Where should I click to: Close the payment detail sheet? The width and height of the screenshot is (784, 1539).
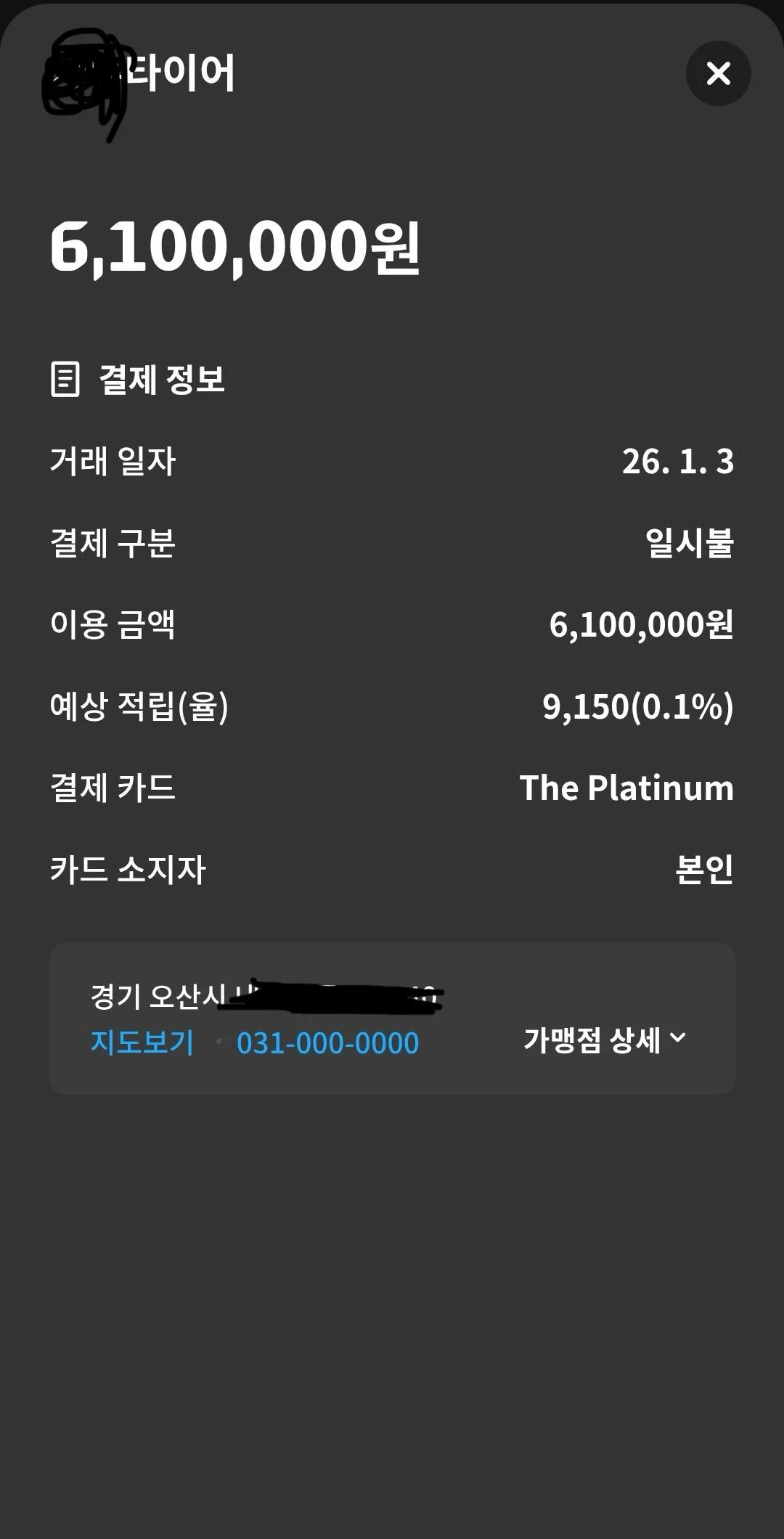pyautogui.click(x=718, y=73)
